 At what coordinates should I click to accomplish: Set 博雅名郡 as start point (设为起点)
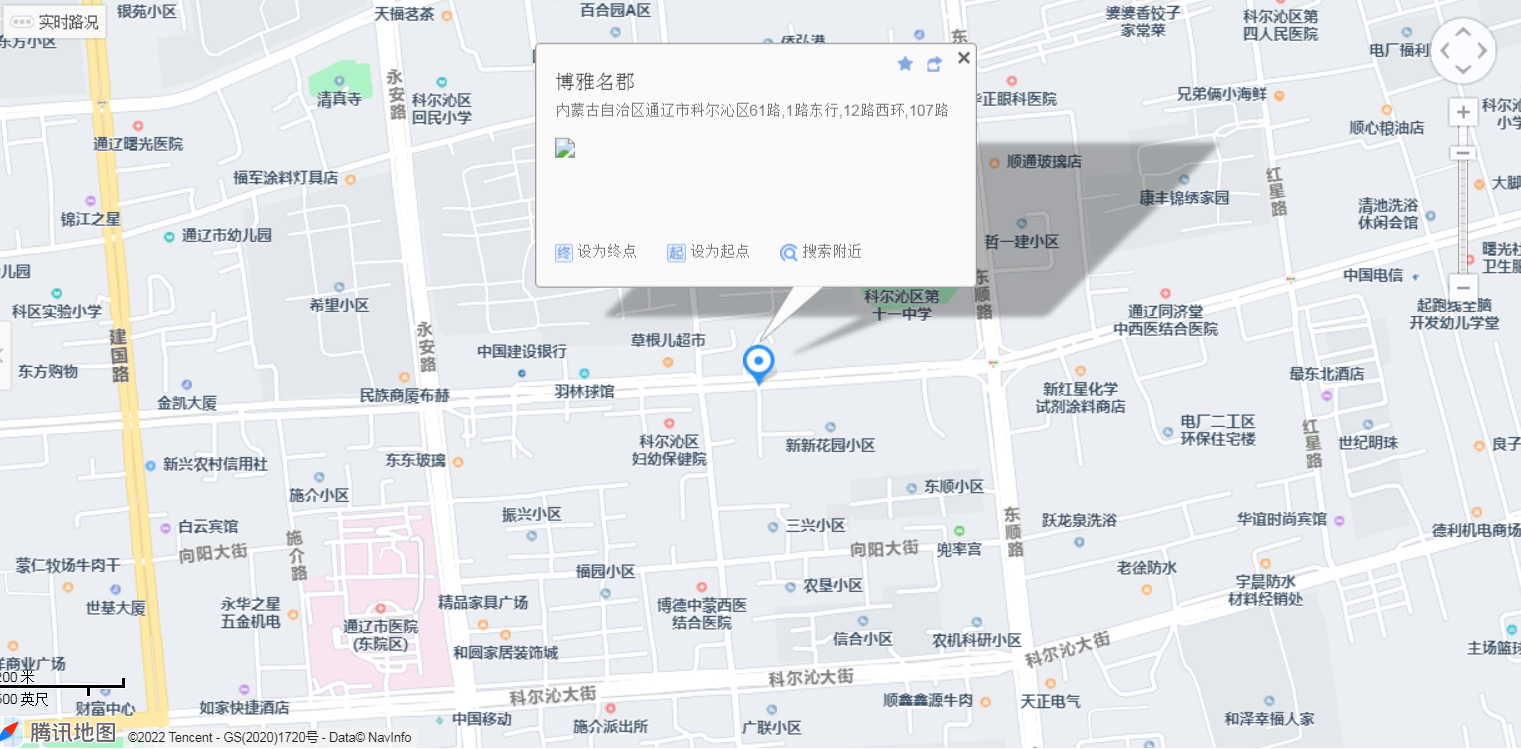709,252
